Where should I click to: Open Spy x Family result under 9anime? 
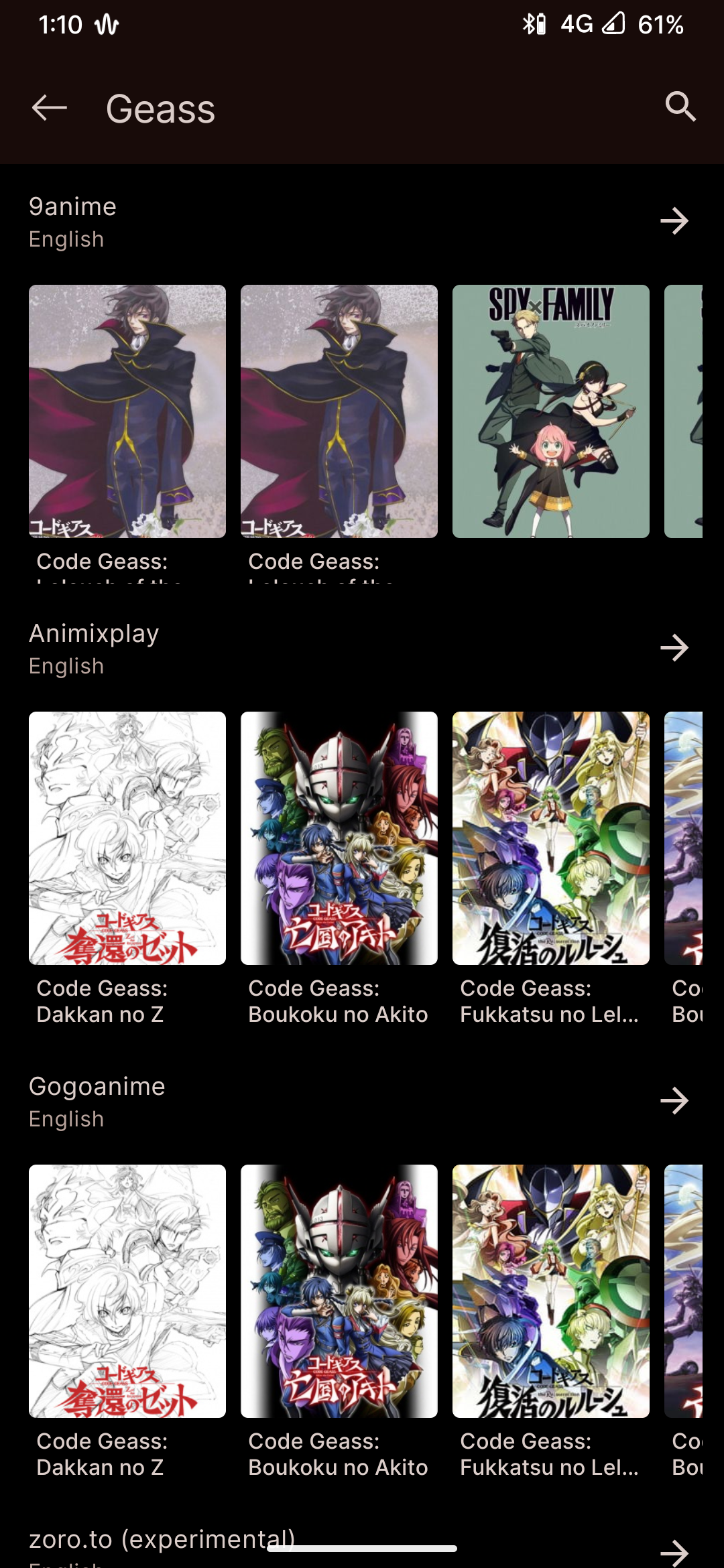(550, 411)
